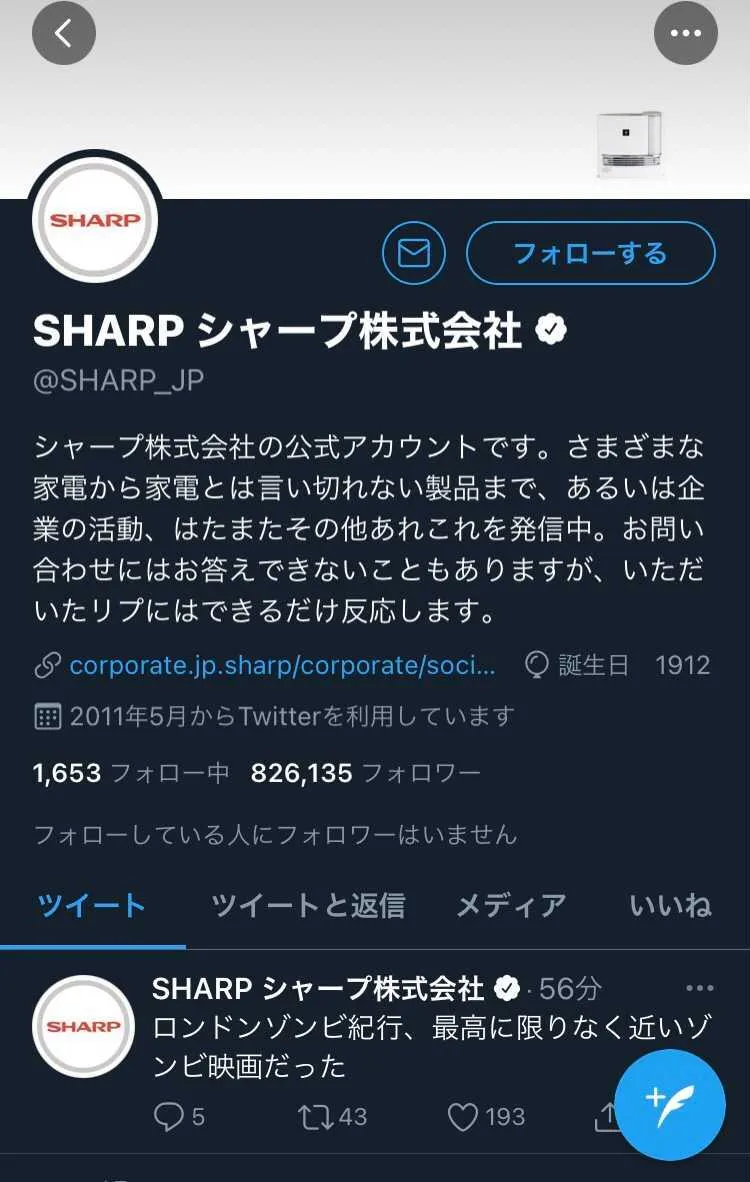Screen dimensions: 750x1182
Task: Open the profile overflow menu at top
Action: [x=686, y=34]
